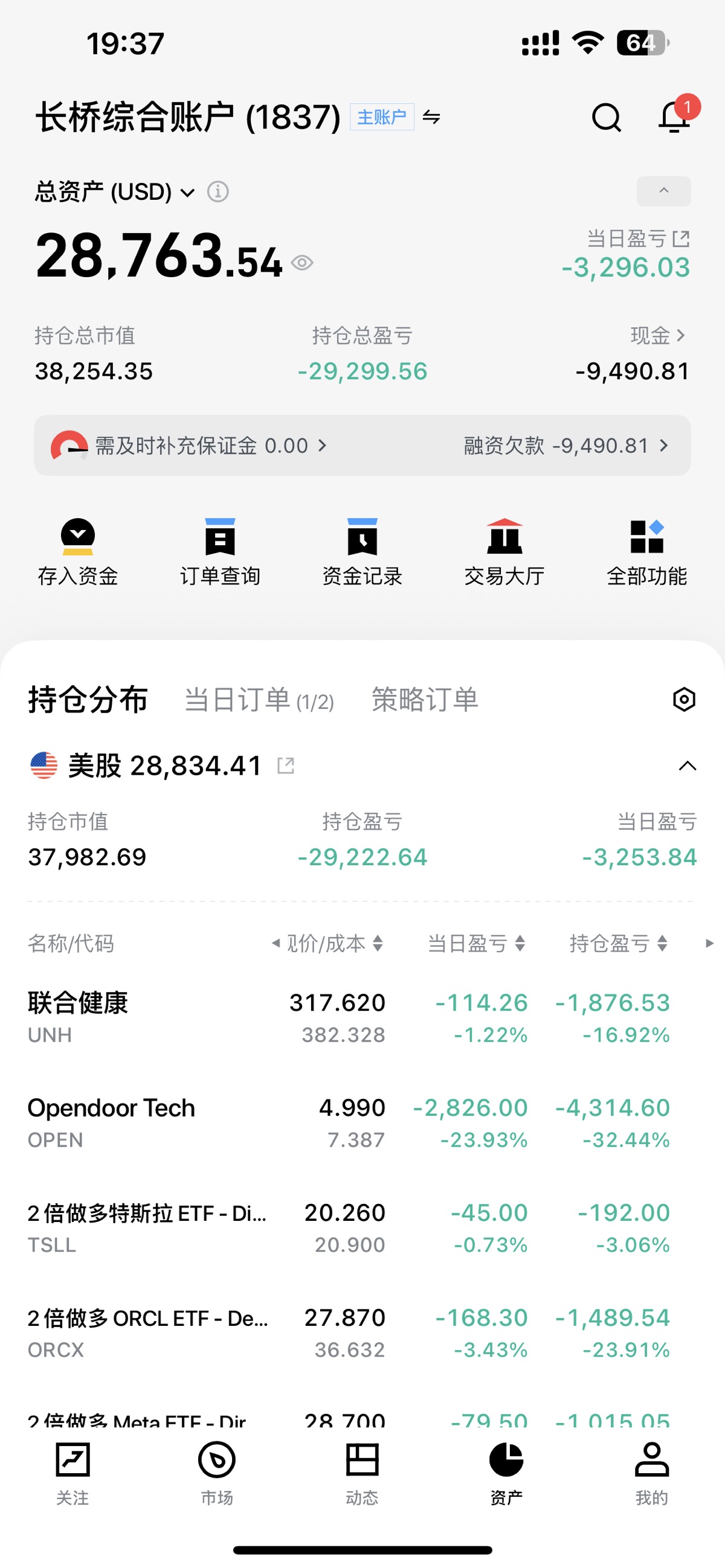
Task: Switch to the 市场 bottom tab
Action: (217, 1472)
